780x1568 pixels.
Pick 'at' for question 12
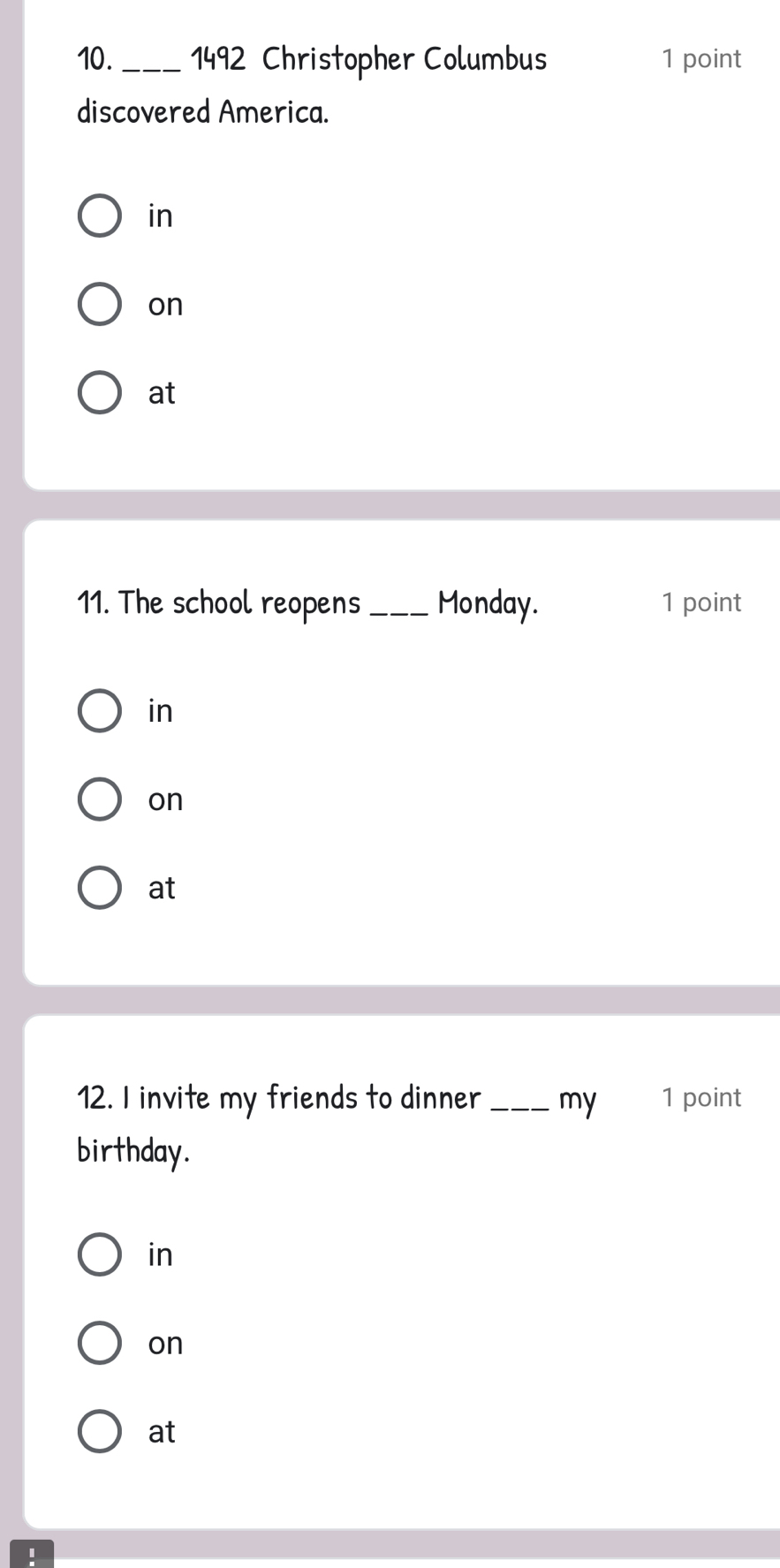click(x=100, y=1432)
